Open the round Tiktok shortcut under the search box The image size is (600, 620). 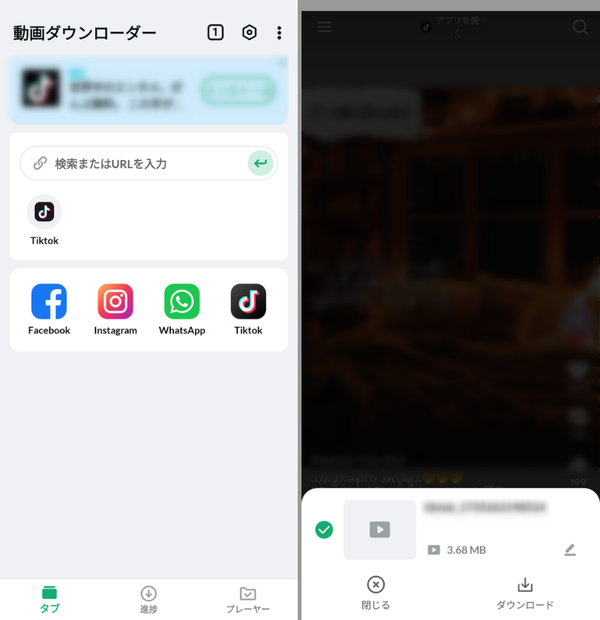click(x=44, y=220)
